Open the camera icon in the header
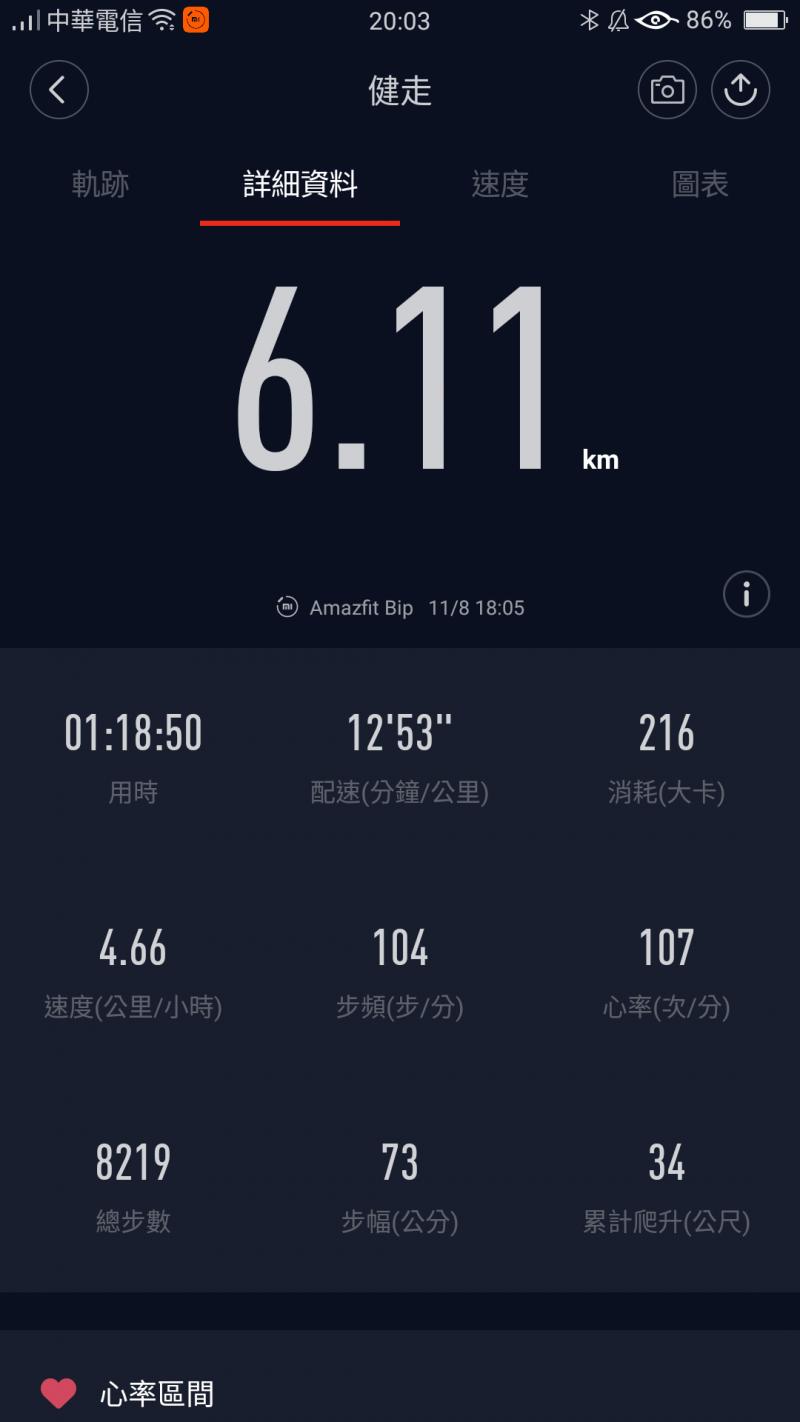Screen dimensions: 800x1422 (667, 91)
